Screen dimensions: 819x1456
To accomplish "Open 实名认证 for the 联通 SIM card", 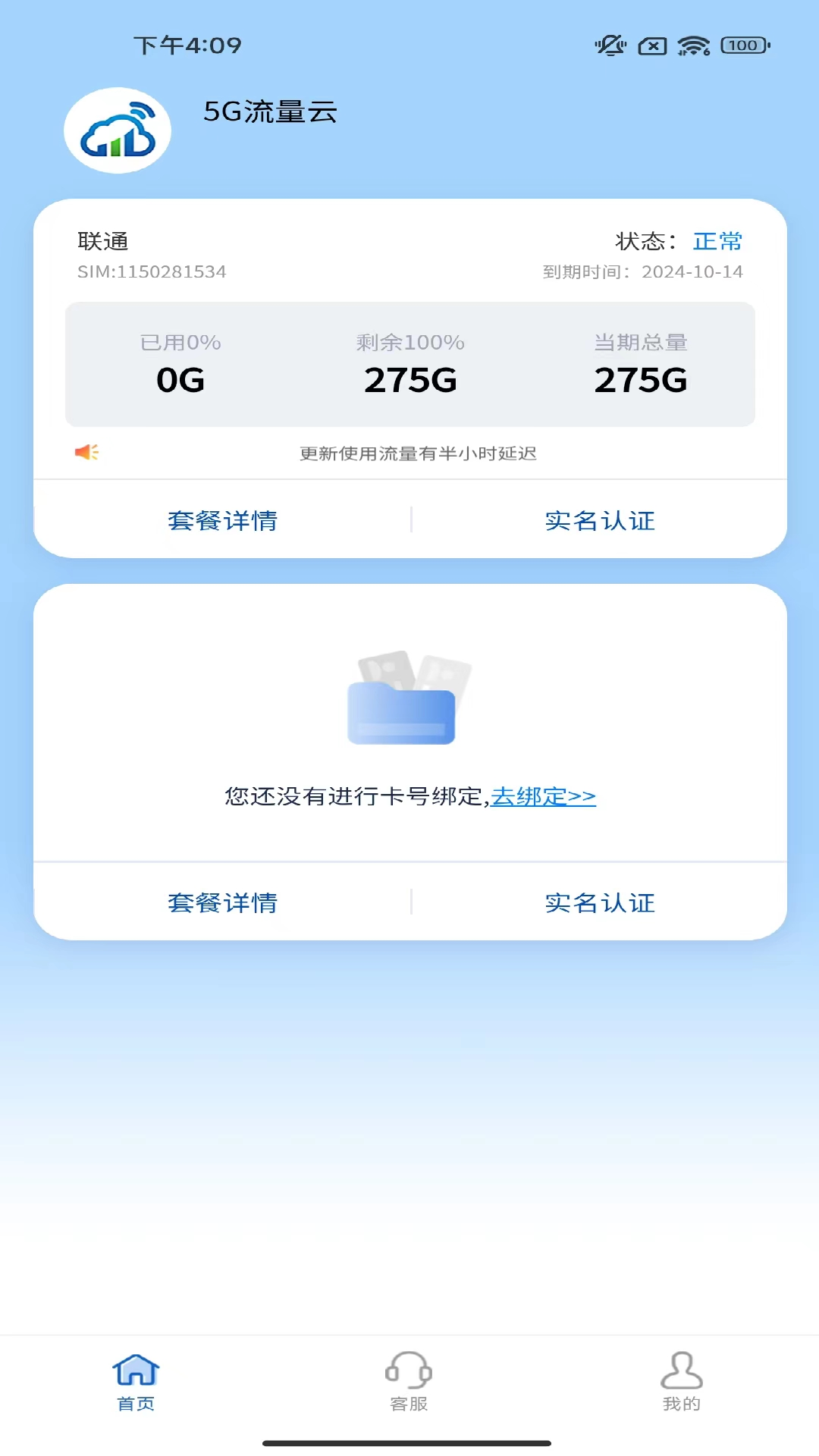I will 600,521.
